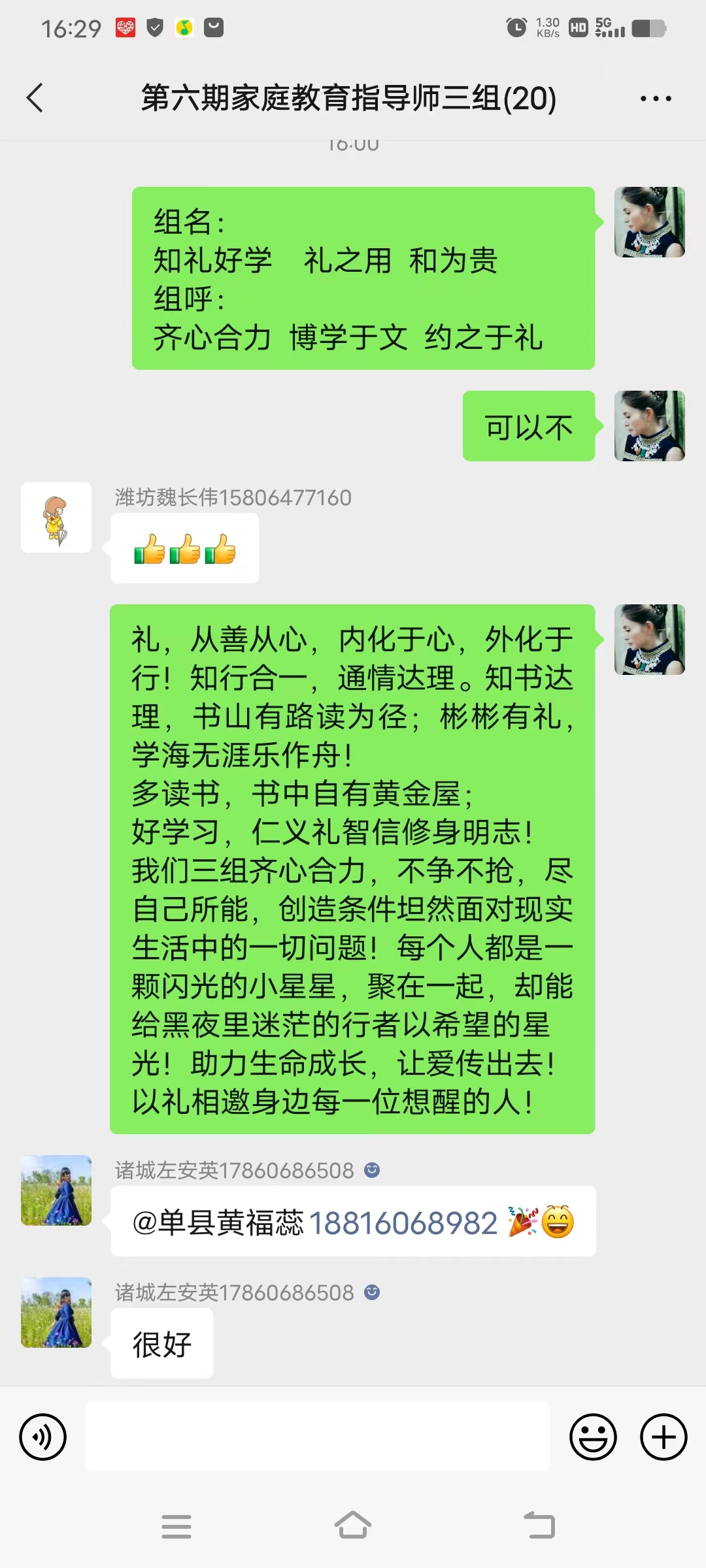Viewport: 706px width, 1568px height.
Task: Open group settings via the three-dot menu
Action: click(x=654, y=98)
